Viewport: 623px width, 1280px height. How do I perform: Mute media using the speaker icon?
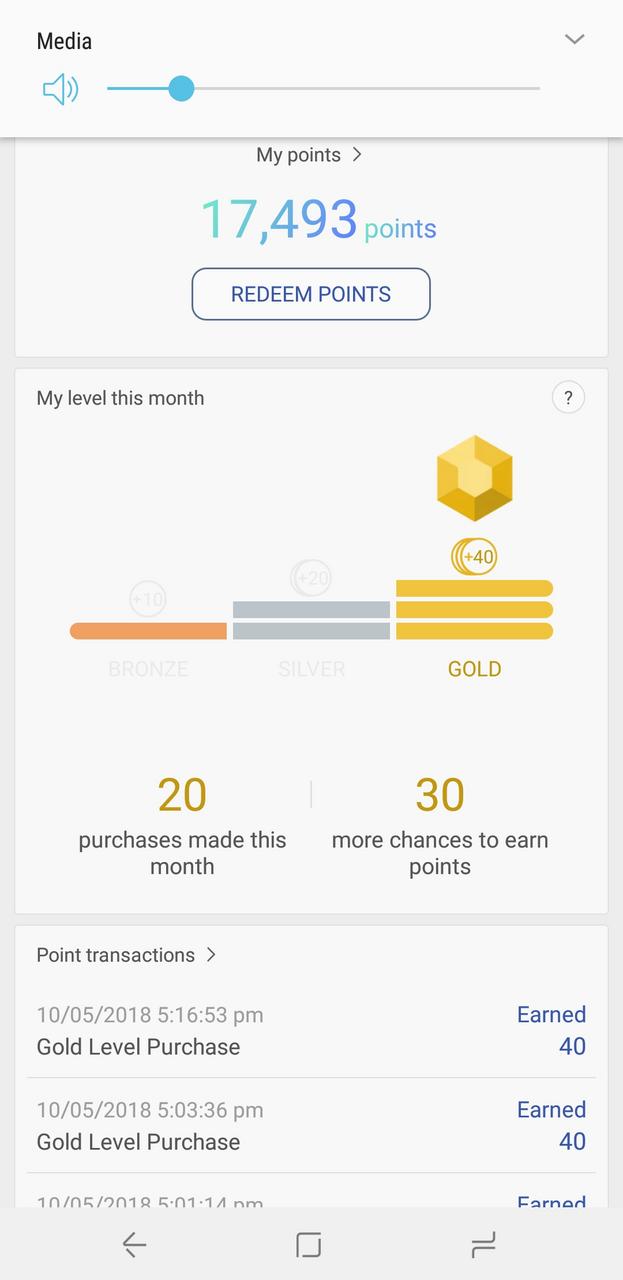pos(60,89)
